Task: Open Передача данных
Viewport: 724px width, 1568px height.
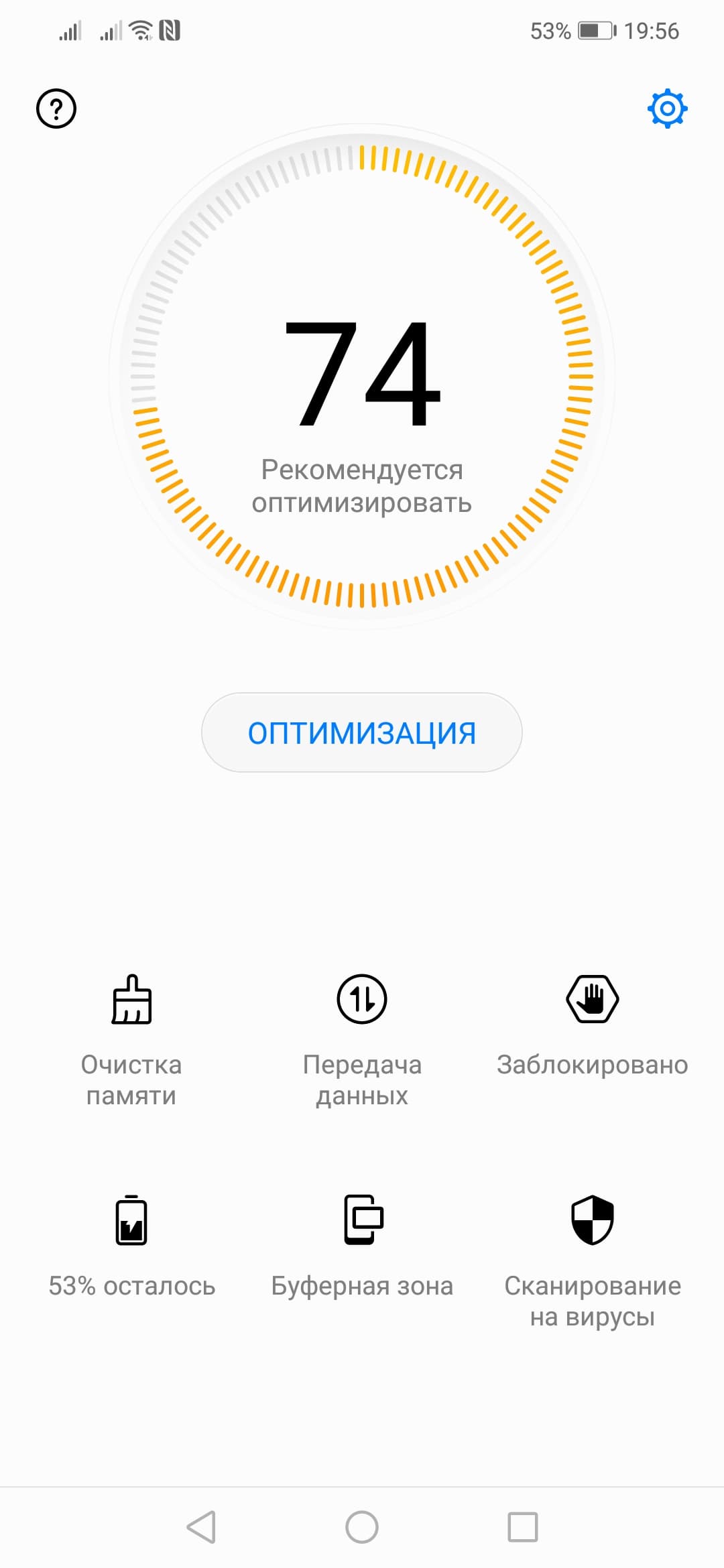Action: [362, 1039]
